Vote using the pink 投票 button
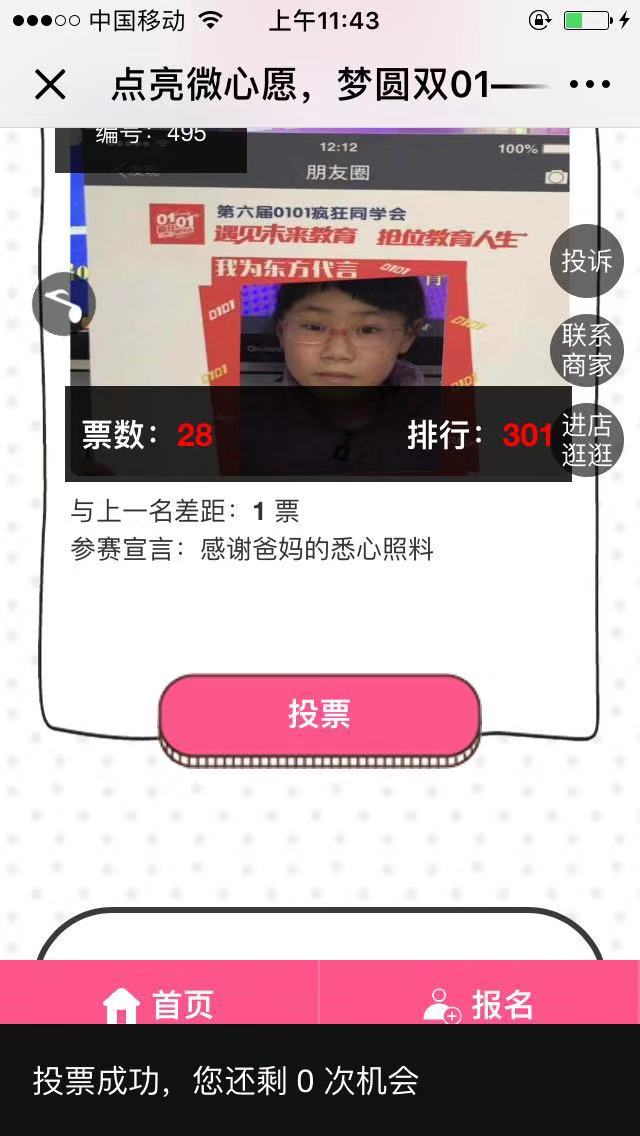 pos(320,714)
